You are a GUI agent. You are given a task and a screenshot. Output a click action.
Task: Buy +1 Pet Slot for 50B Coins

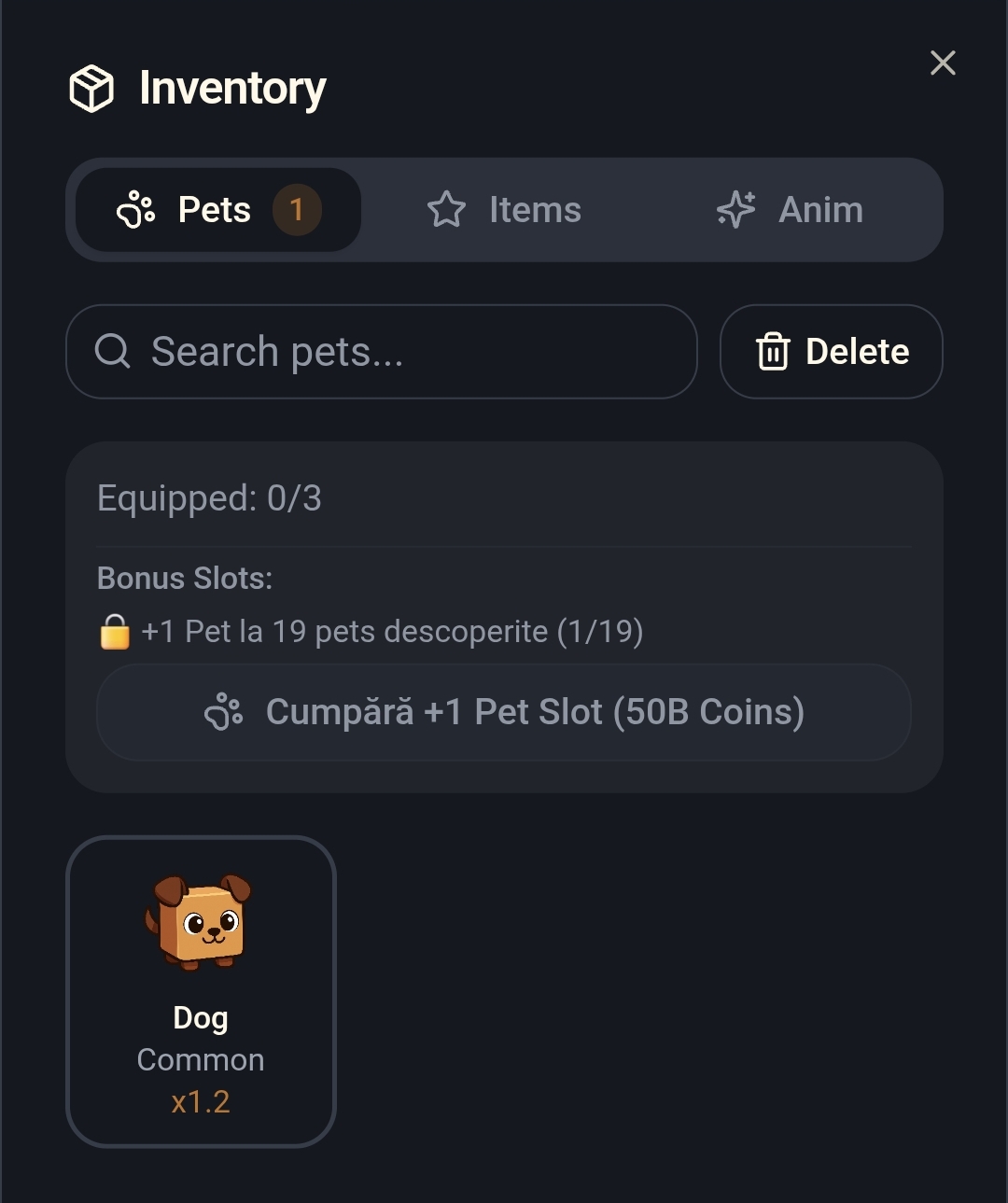tap(504, 712)
